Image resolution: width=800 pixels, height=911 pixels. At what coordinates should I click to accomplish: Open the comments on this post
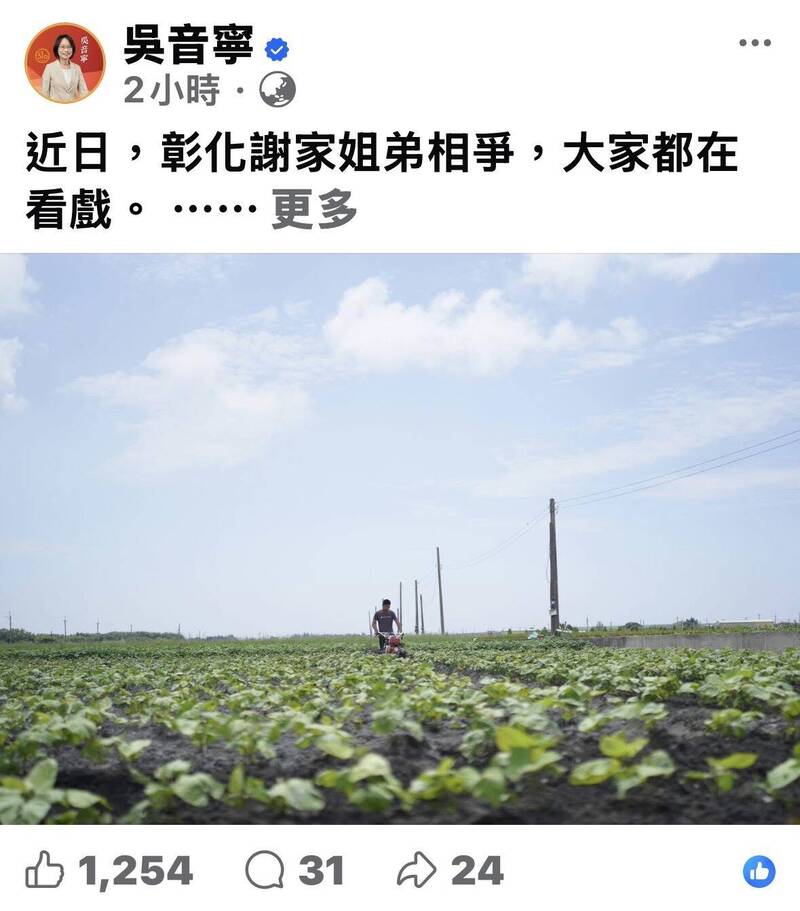pyautogui.click(x=264, y=870)
